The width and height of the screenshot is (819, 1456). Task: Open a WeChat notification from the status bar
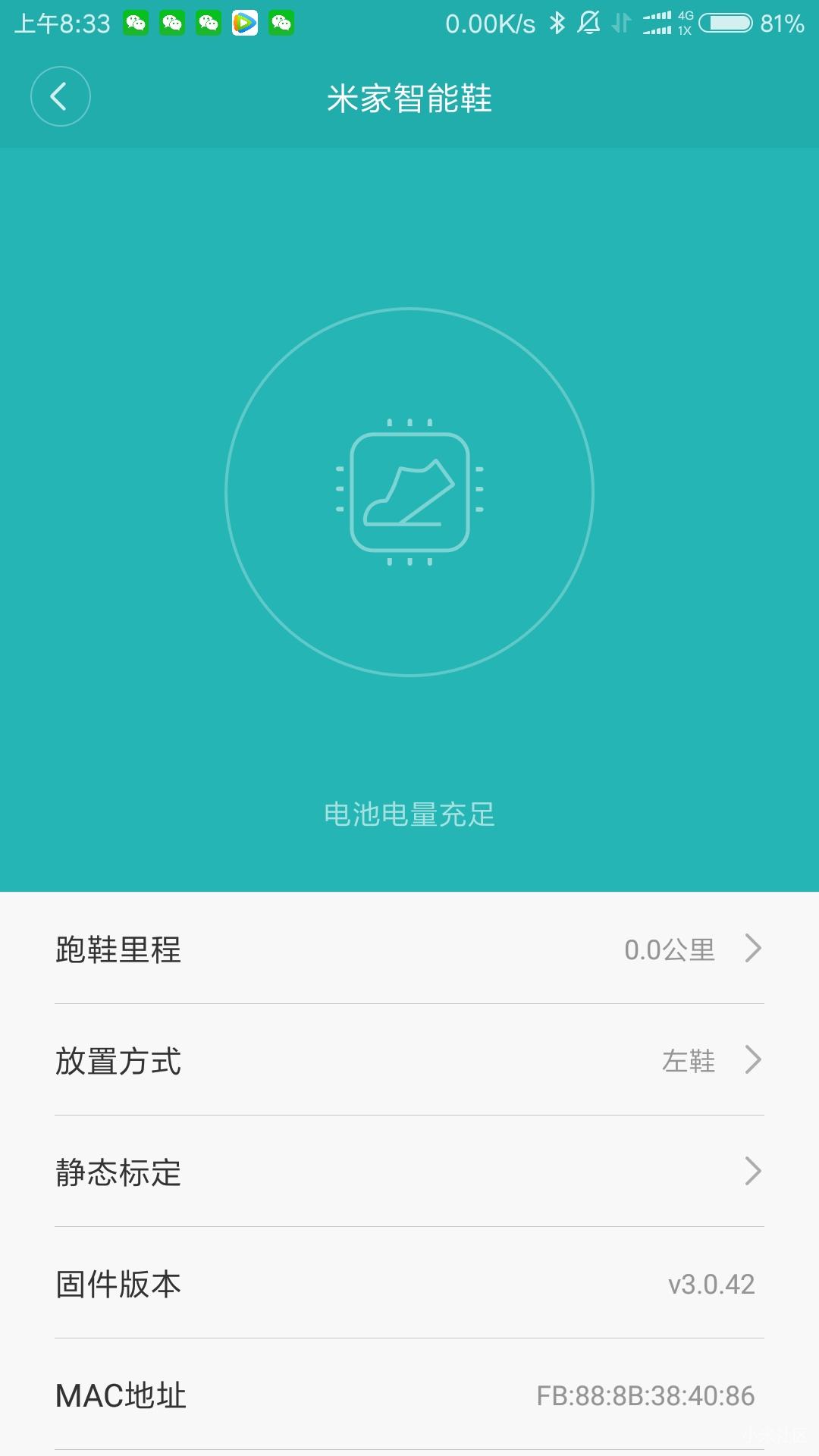coord(136,23)
